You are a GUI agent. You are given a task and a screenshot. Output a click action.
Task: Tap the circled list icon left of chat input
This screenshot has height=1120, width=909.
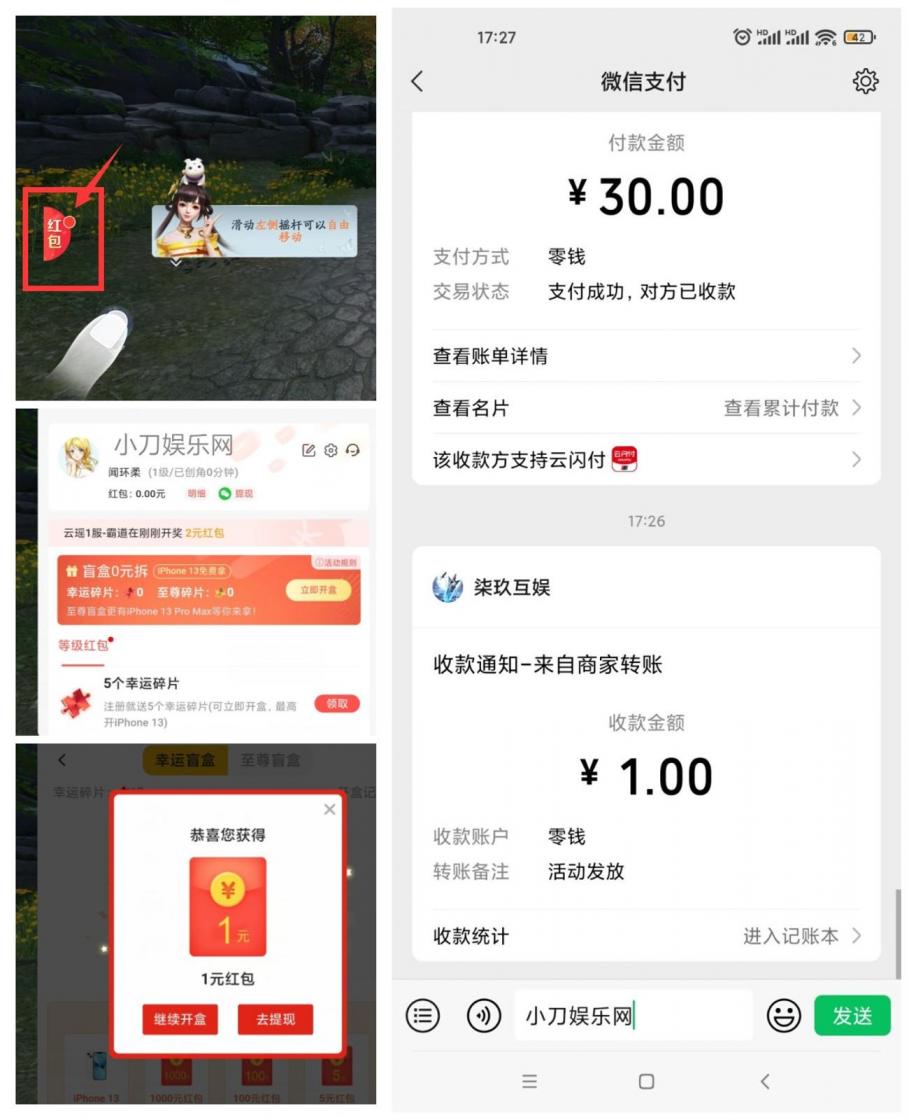tap(424, 1016)
